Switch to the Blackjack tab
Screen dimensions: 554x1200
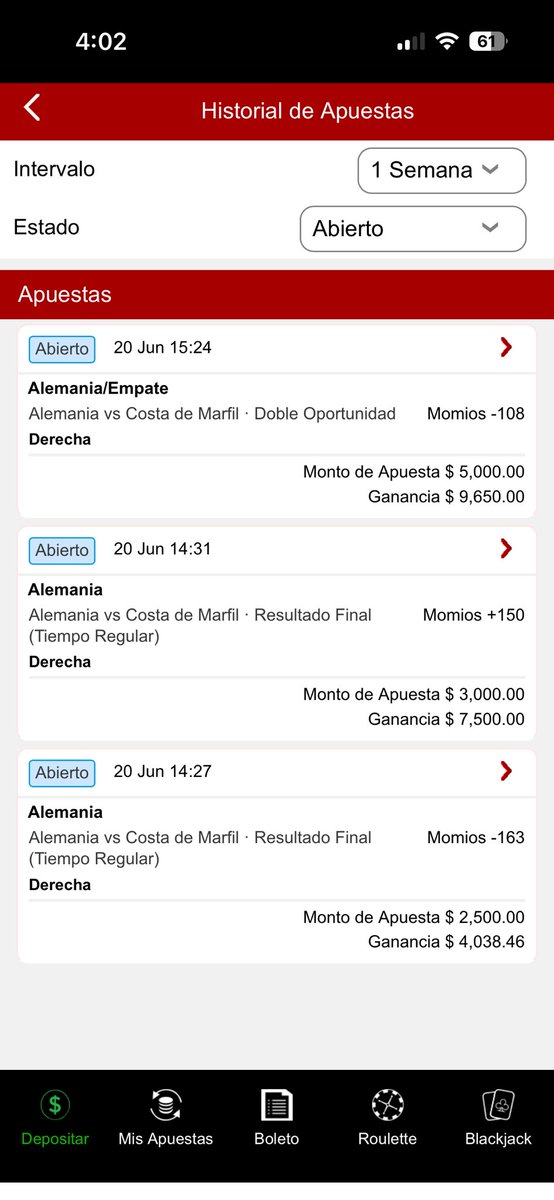coord(498,1118)
